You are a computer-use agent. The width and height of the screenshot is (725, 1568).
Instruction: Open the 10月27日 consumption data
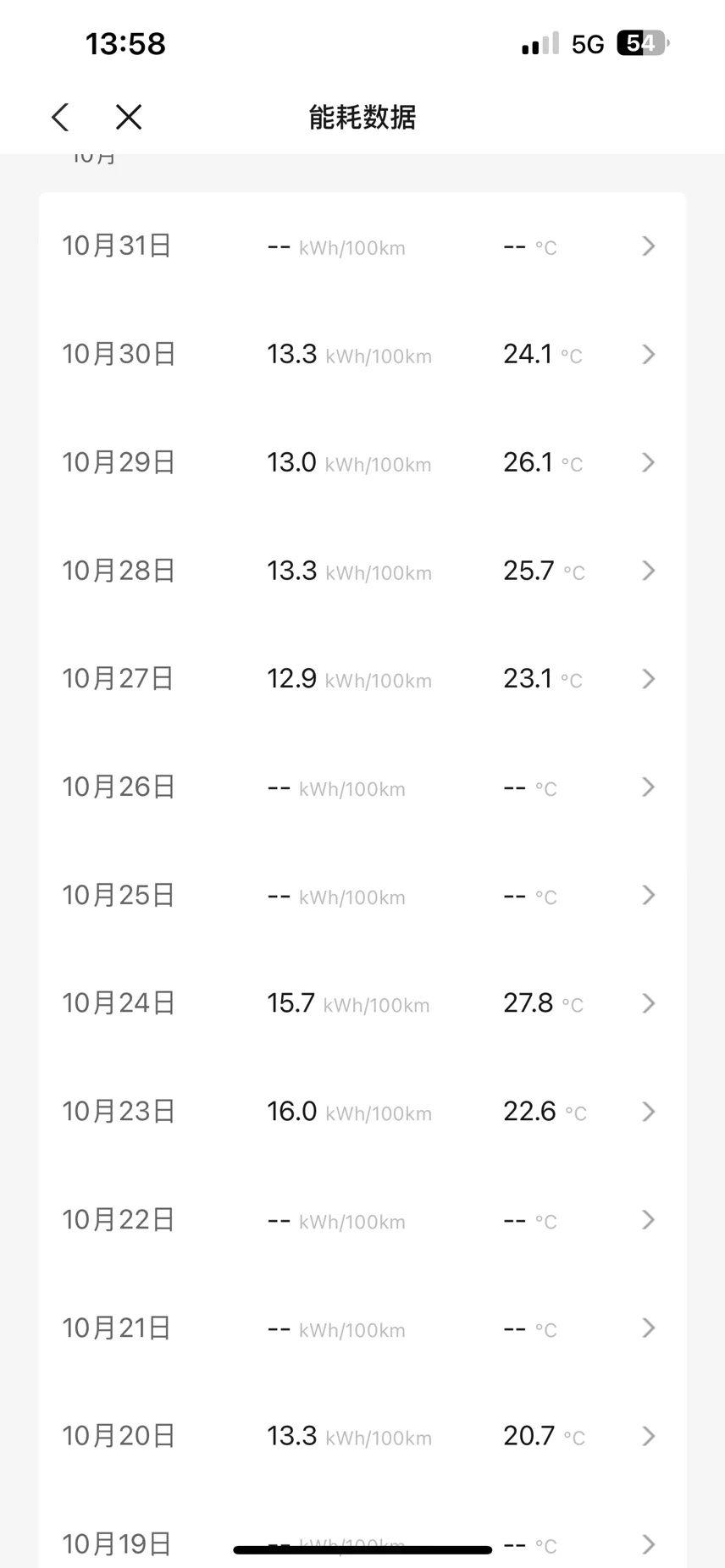click(x=362, y=679)
